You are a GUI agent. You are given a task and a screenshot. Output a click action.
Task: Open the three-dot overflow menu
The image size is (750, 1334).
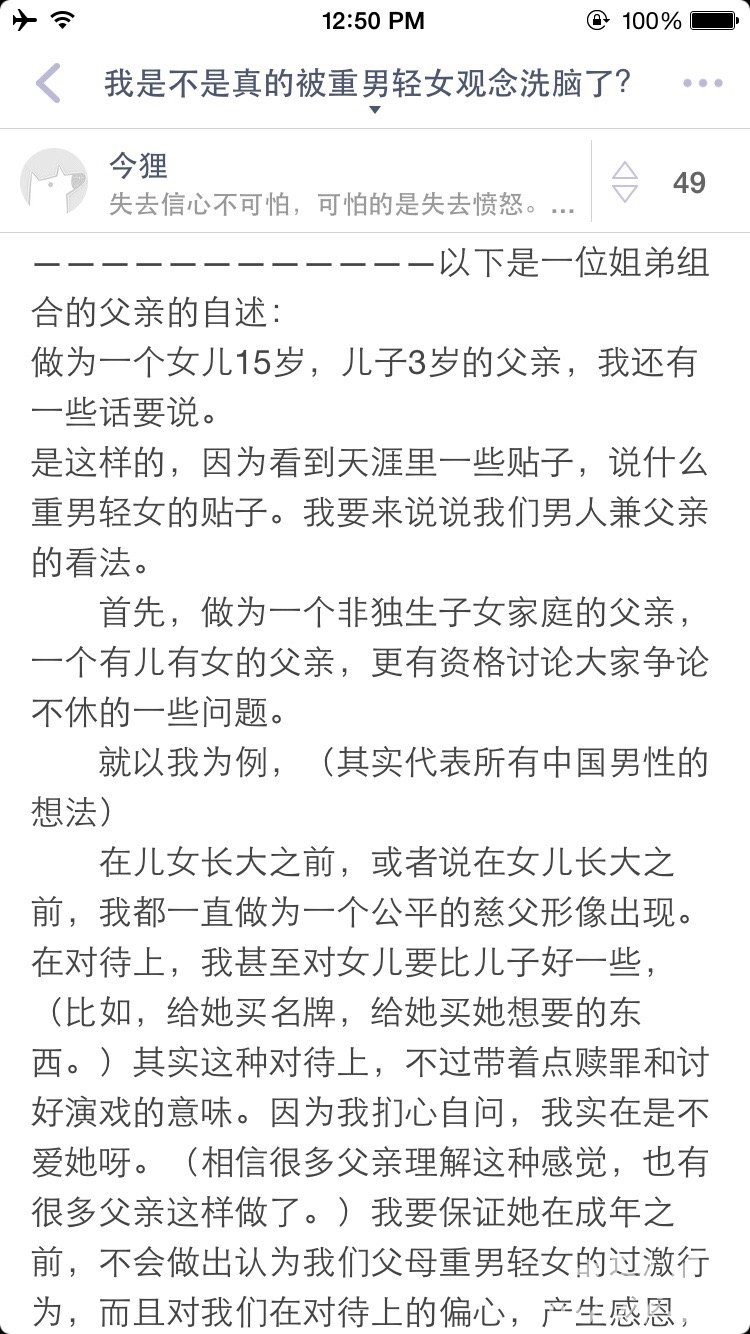point(702,83)
